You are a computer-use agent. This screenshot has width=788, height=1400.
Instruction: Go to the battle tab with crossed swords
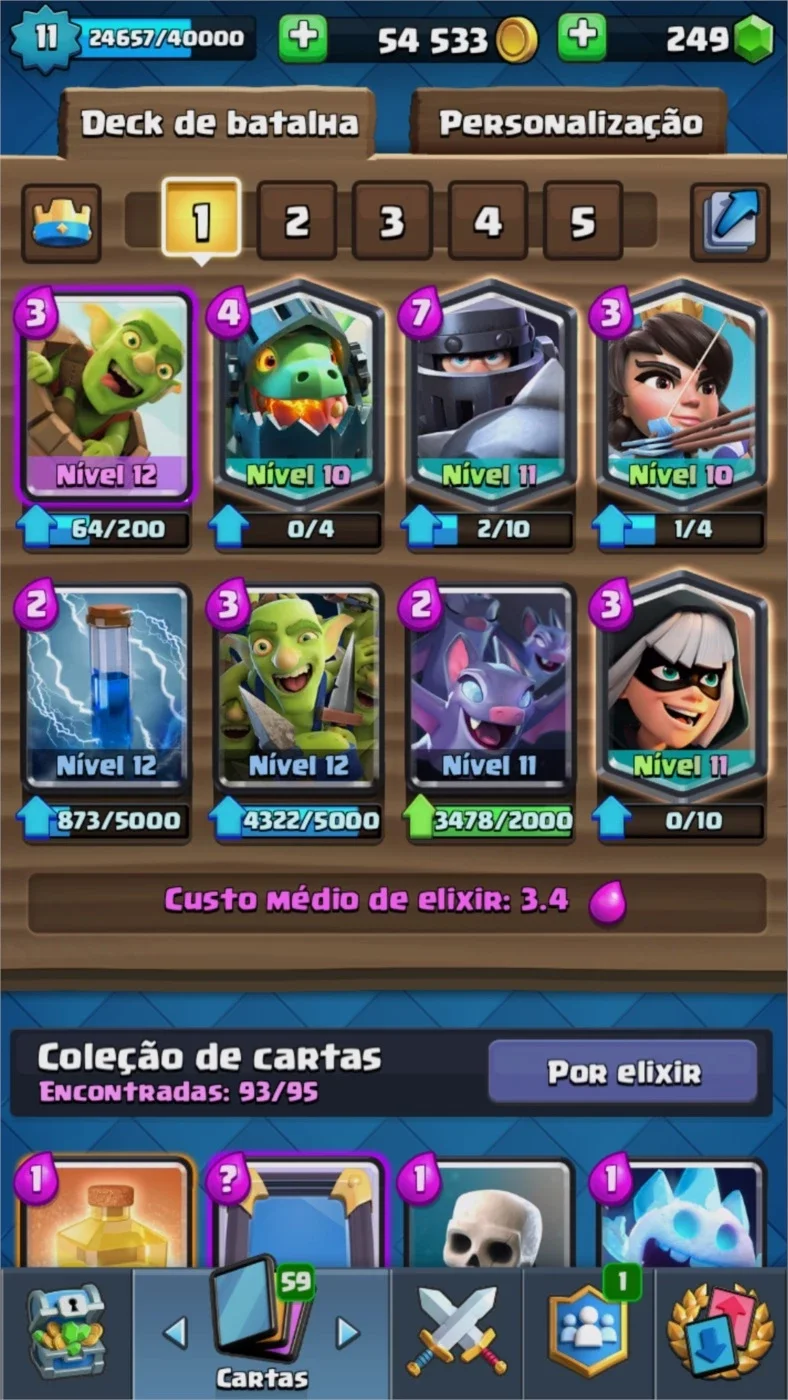coord(456,1332)
